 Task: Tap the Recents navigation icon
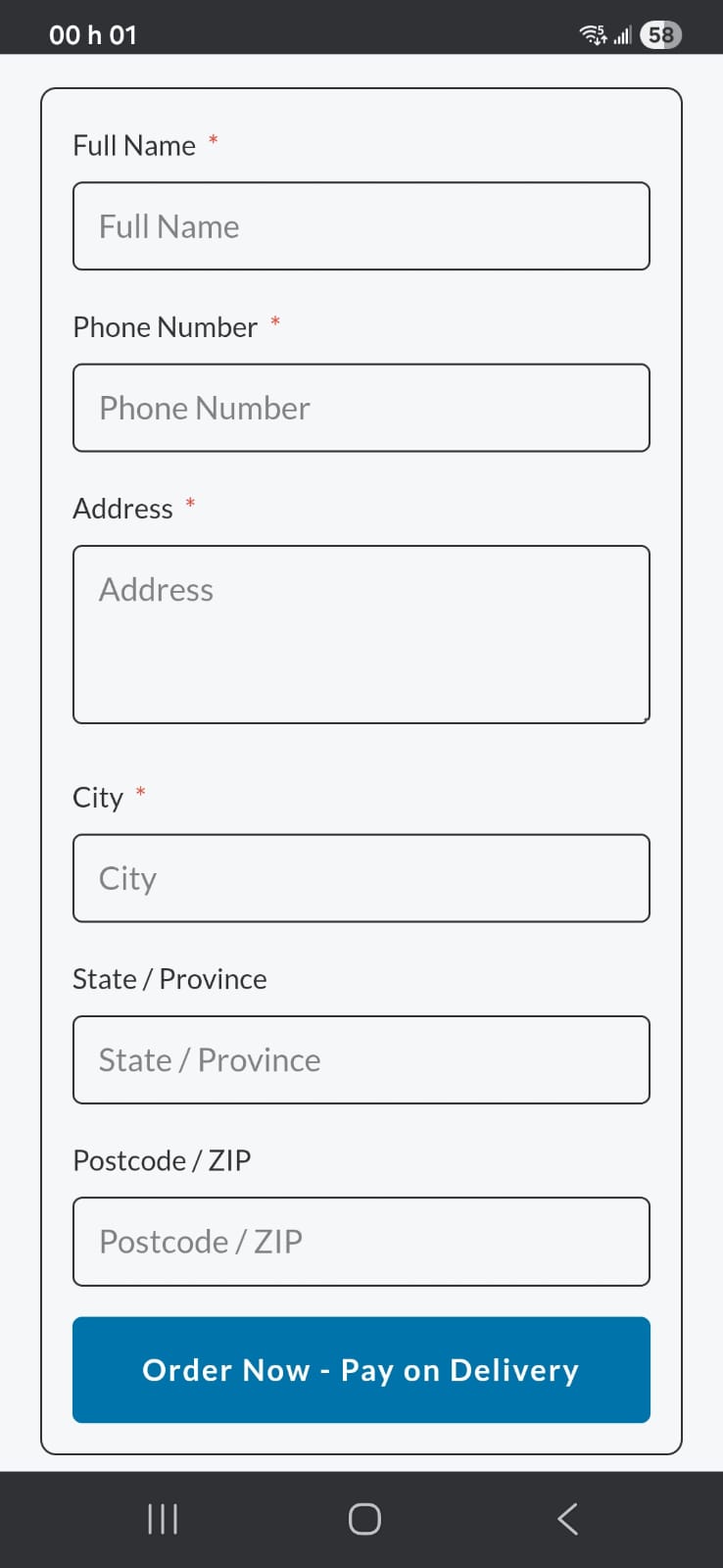tap(161, 1518)
